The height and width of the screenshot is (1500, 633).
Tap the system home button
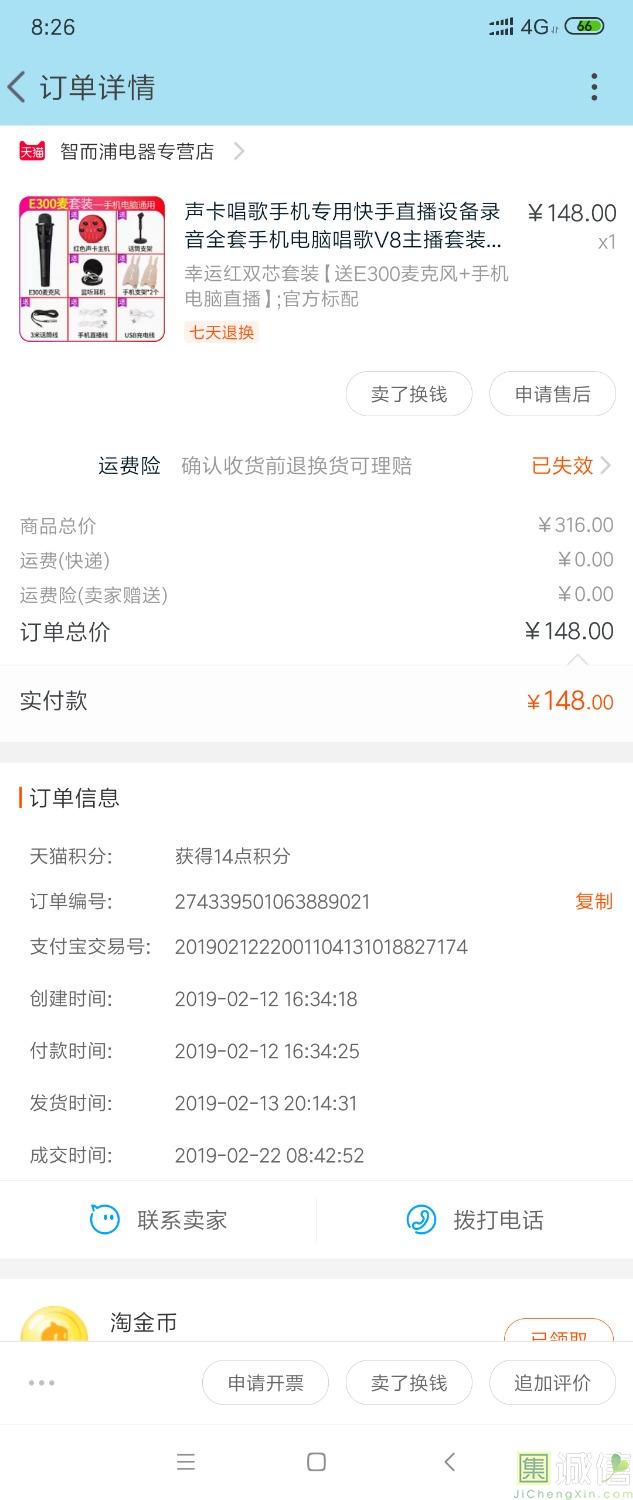(316, 1462)
